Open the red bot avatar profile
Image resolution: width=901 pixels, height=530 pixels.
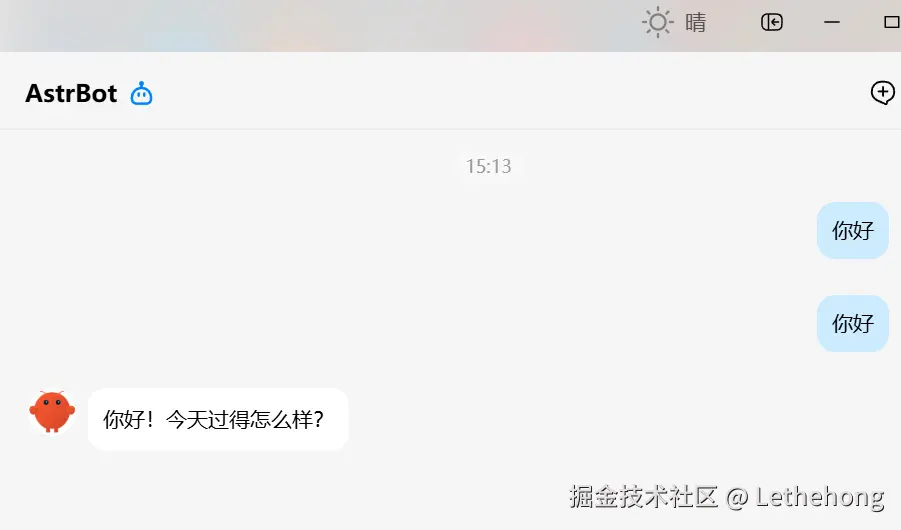(52, 411)
